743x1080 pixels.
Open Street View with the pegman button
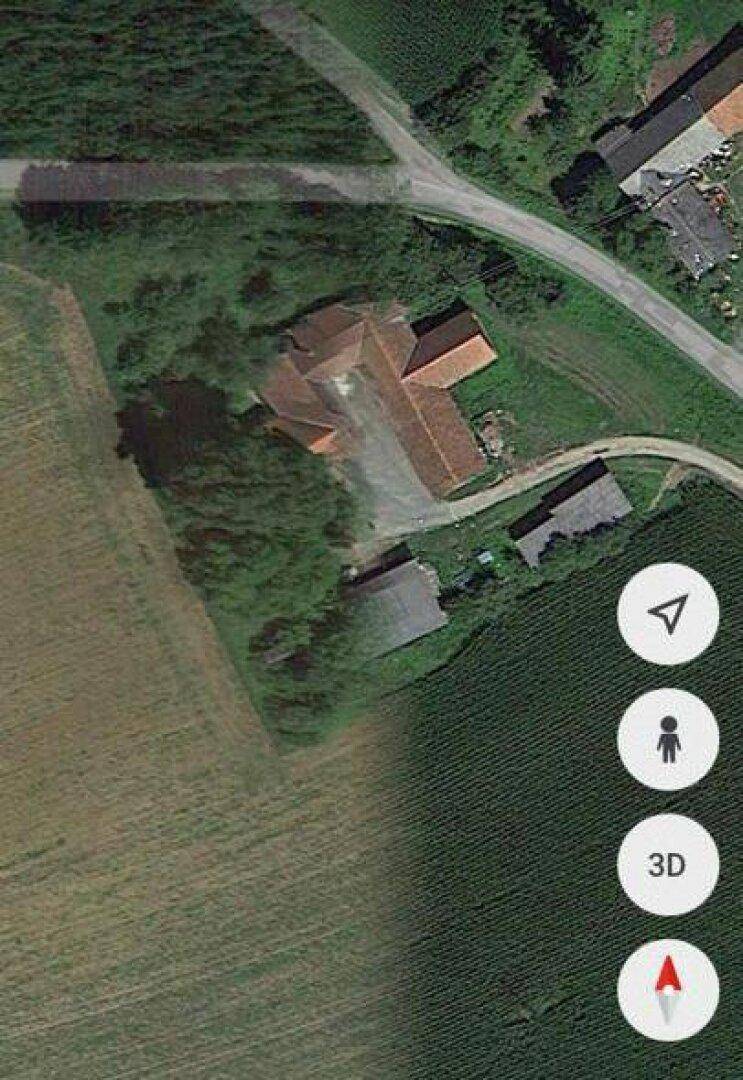click(667, 740)
